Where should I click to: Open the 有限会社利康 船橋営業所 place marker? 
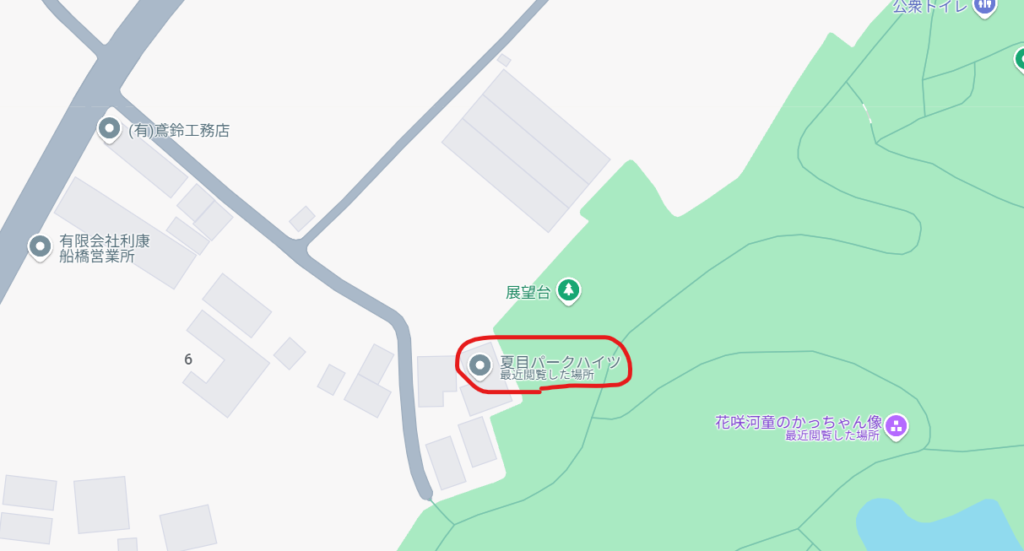[40, 246]
